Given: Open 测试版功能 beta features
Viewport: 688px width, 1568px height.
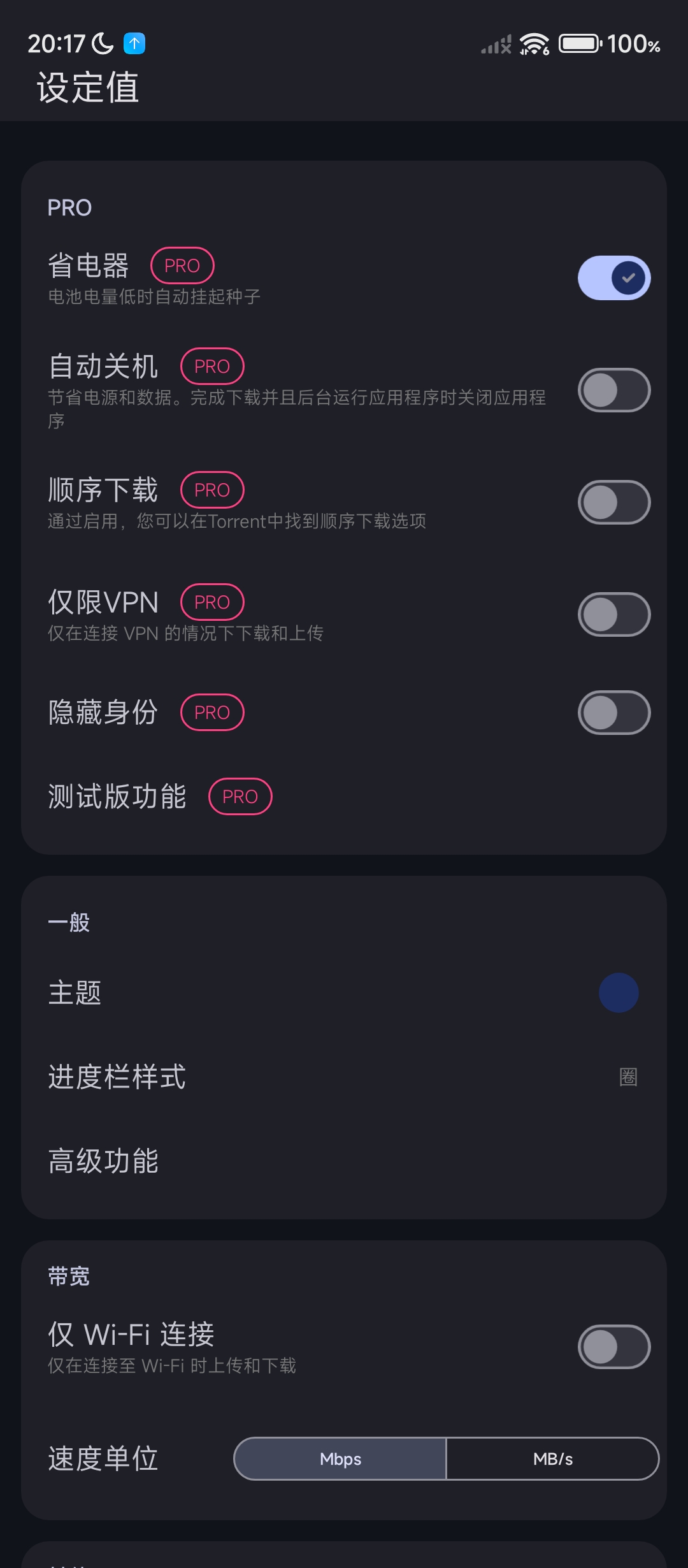Looking at the screenshot, I should [117, 797].
